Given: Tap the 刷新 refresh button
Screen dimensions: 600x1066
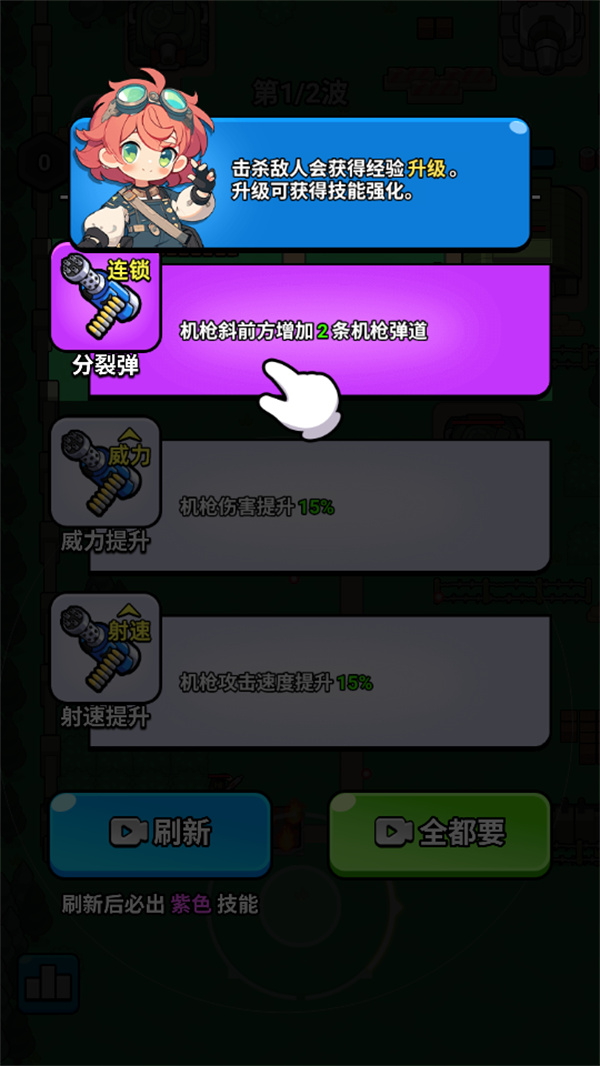Looking at the screenshot, I should pos(160,833).
